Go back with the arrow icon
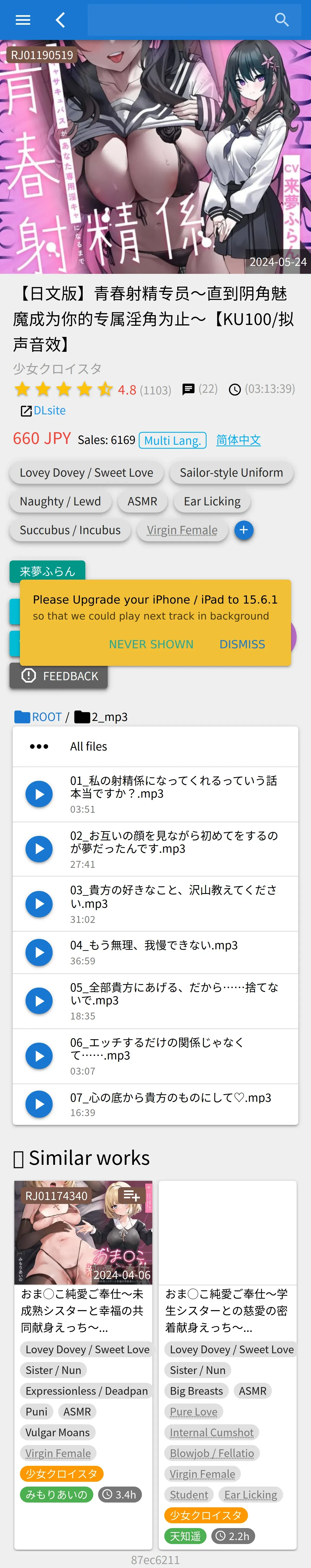Viewport: 311px width, 1568px height. click(x=60, y=19)
